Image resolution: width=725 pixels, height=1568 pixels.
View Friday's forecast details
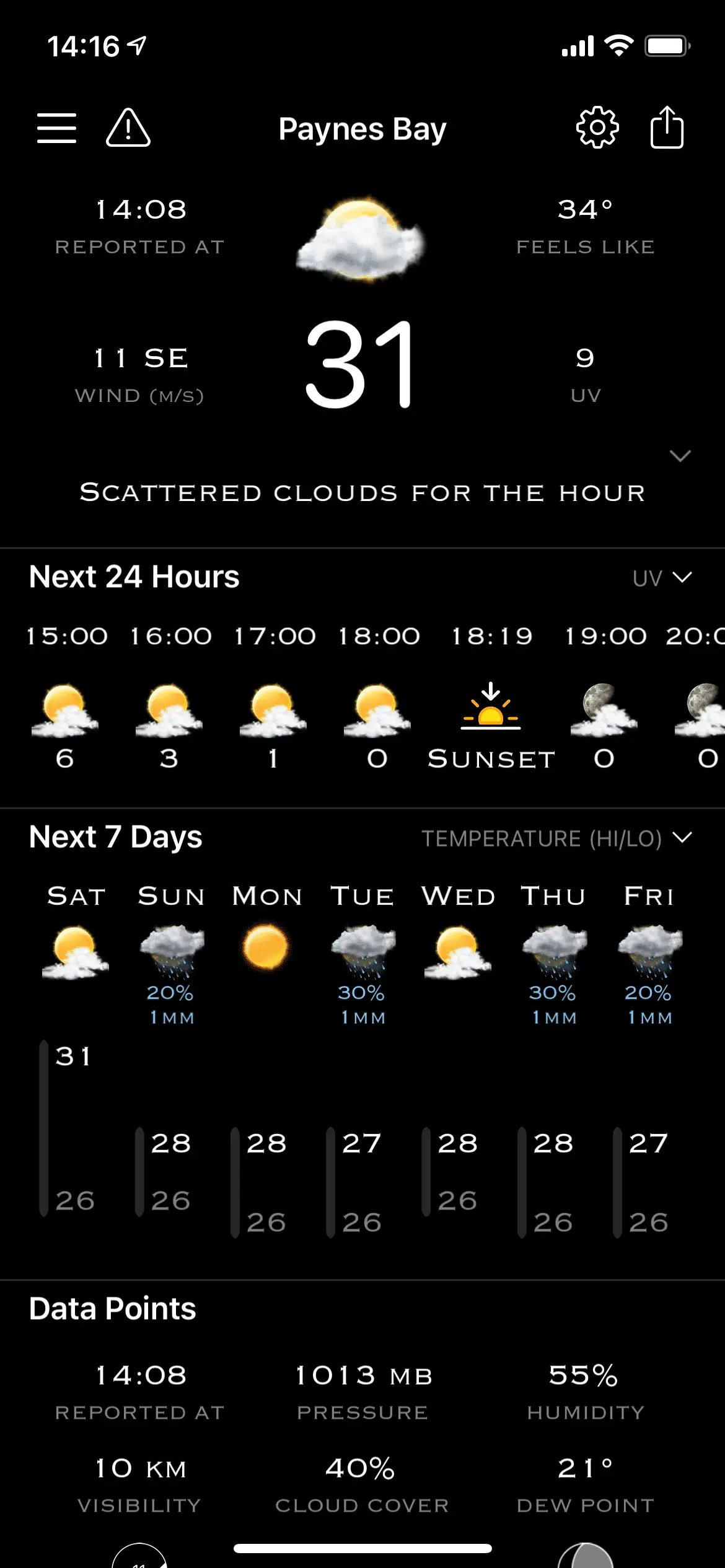tap(649, 954)
